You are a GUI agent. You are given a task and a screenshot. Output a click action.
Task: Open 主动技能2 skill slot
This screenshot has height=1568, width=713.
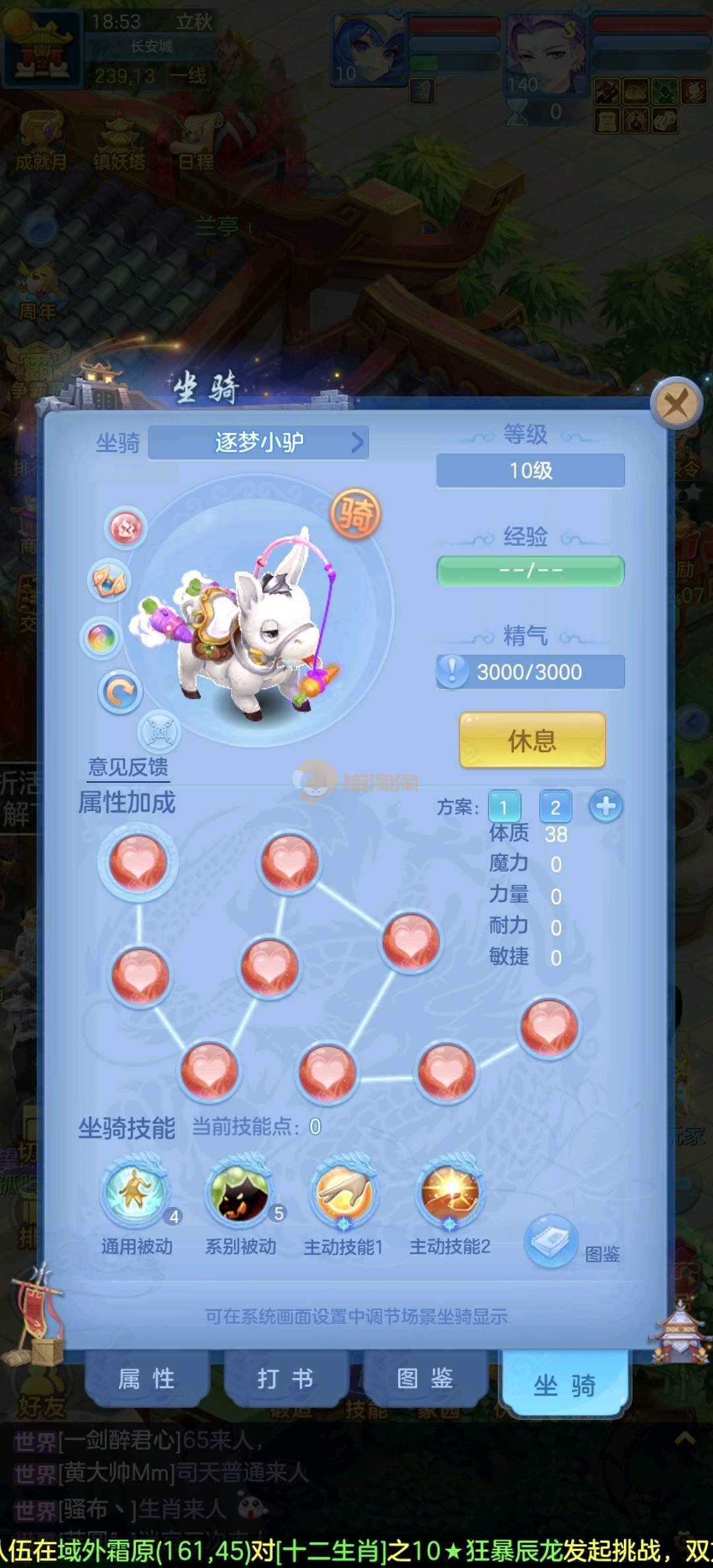click(450, 1193)
